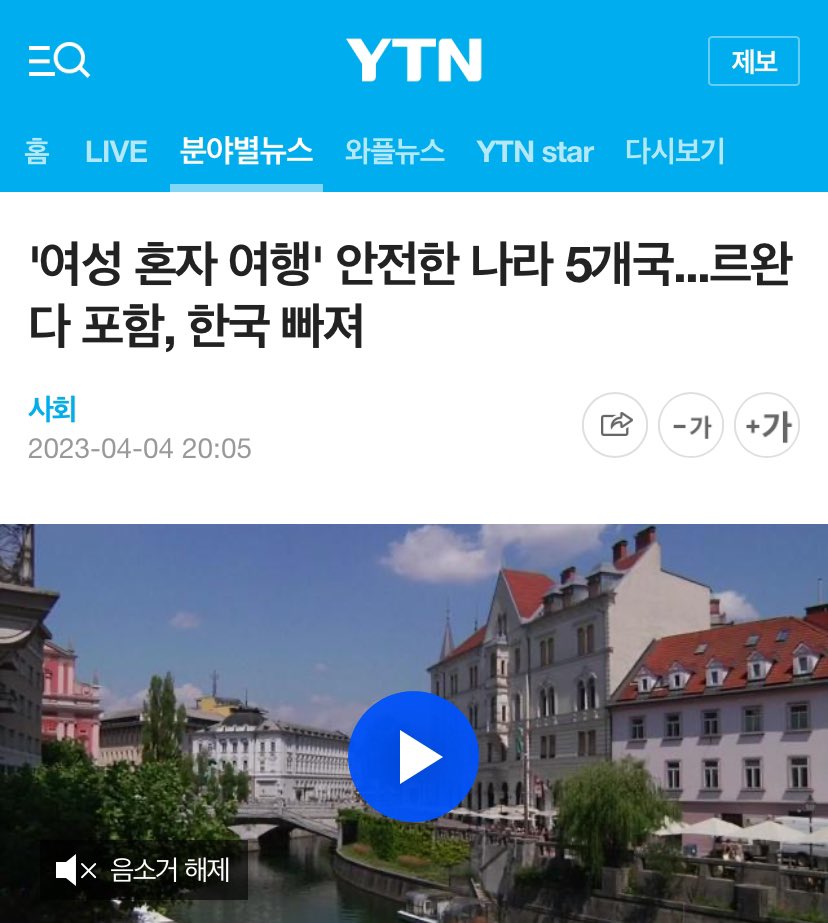Go to the 와플뉴스 tab
Viewport: 828px width, 923px height.
point(394,151)
